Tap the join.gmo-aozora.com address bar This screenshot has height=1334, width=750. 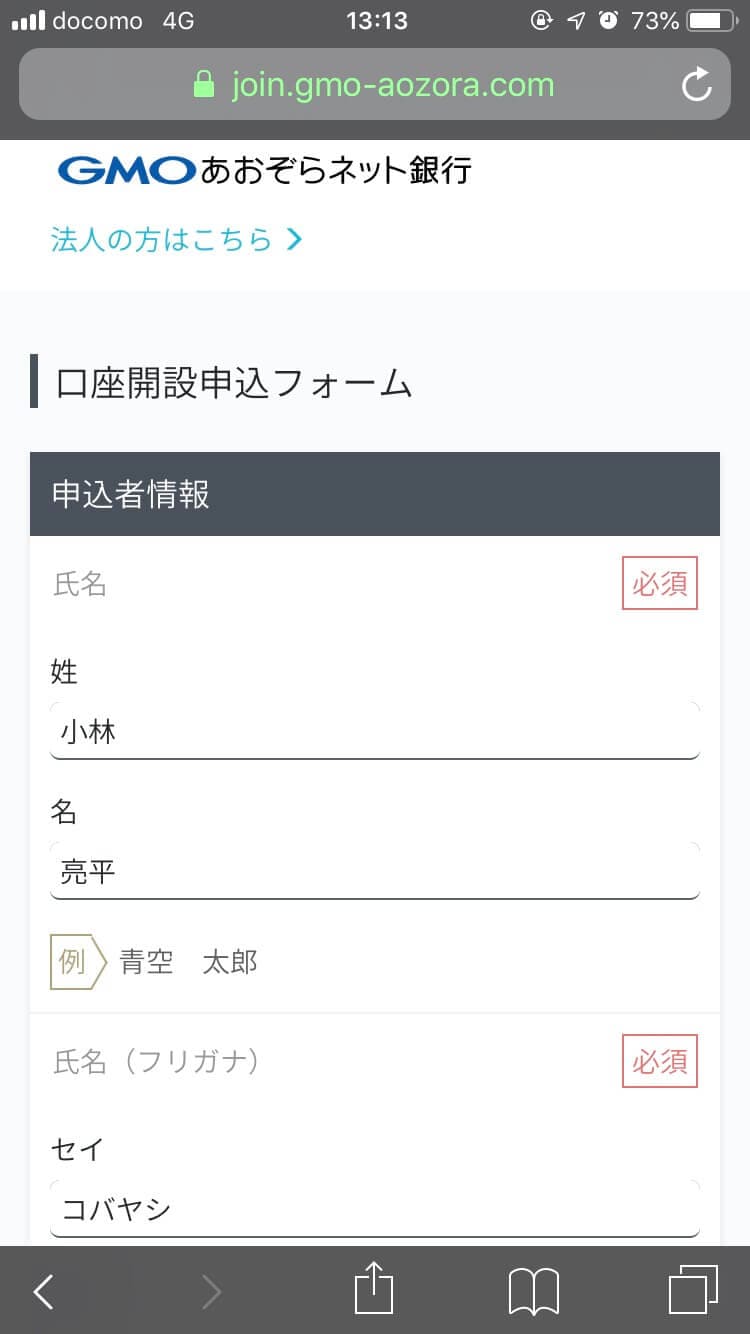coord(375,85)
